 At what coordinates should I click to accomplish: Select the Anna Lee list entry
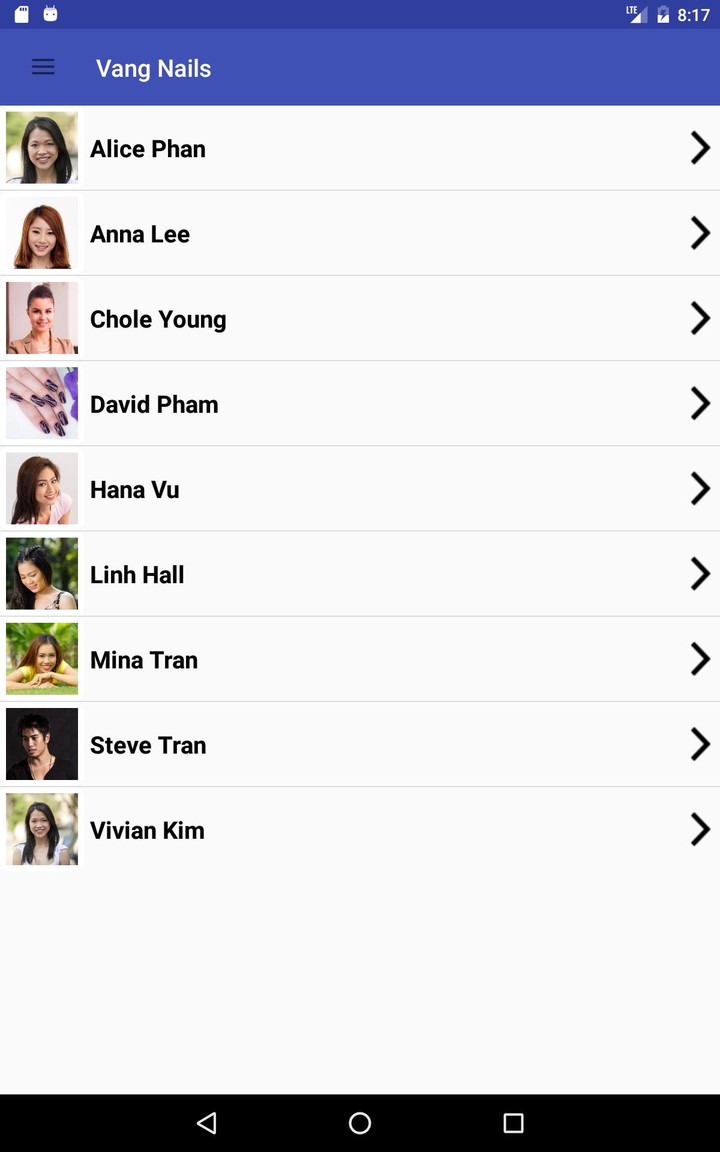click(360, 232)
